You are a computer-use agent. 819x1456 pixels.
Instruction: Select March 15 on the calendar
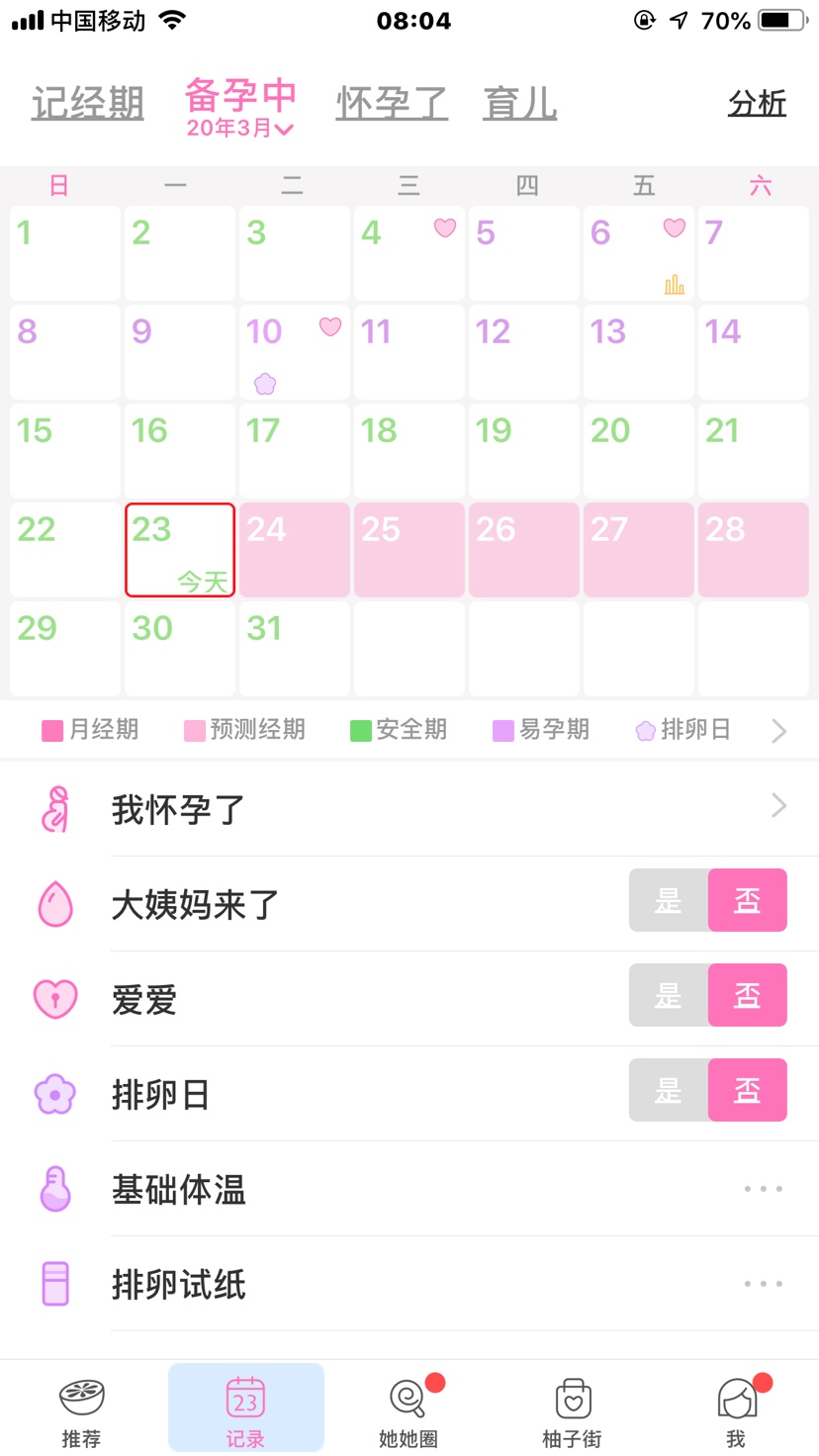64,451
